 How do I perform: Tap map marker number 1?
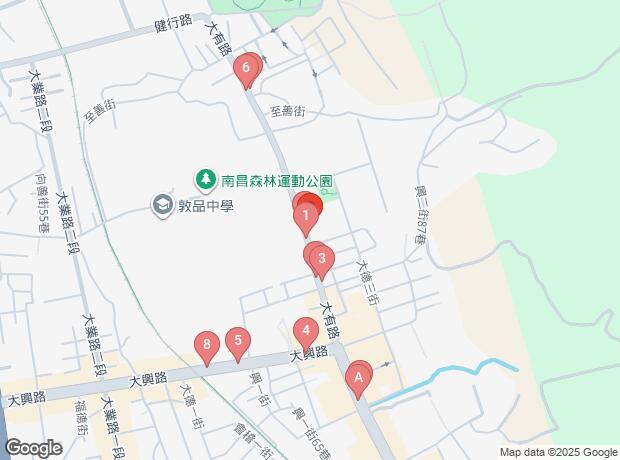(x=305, y=214)
